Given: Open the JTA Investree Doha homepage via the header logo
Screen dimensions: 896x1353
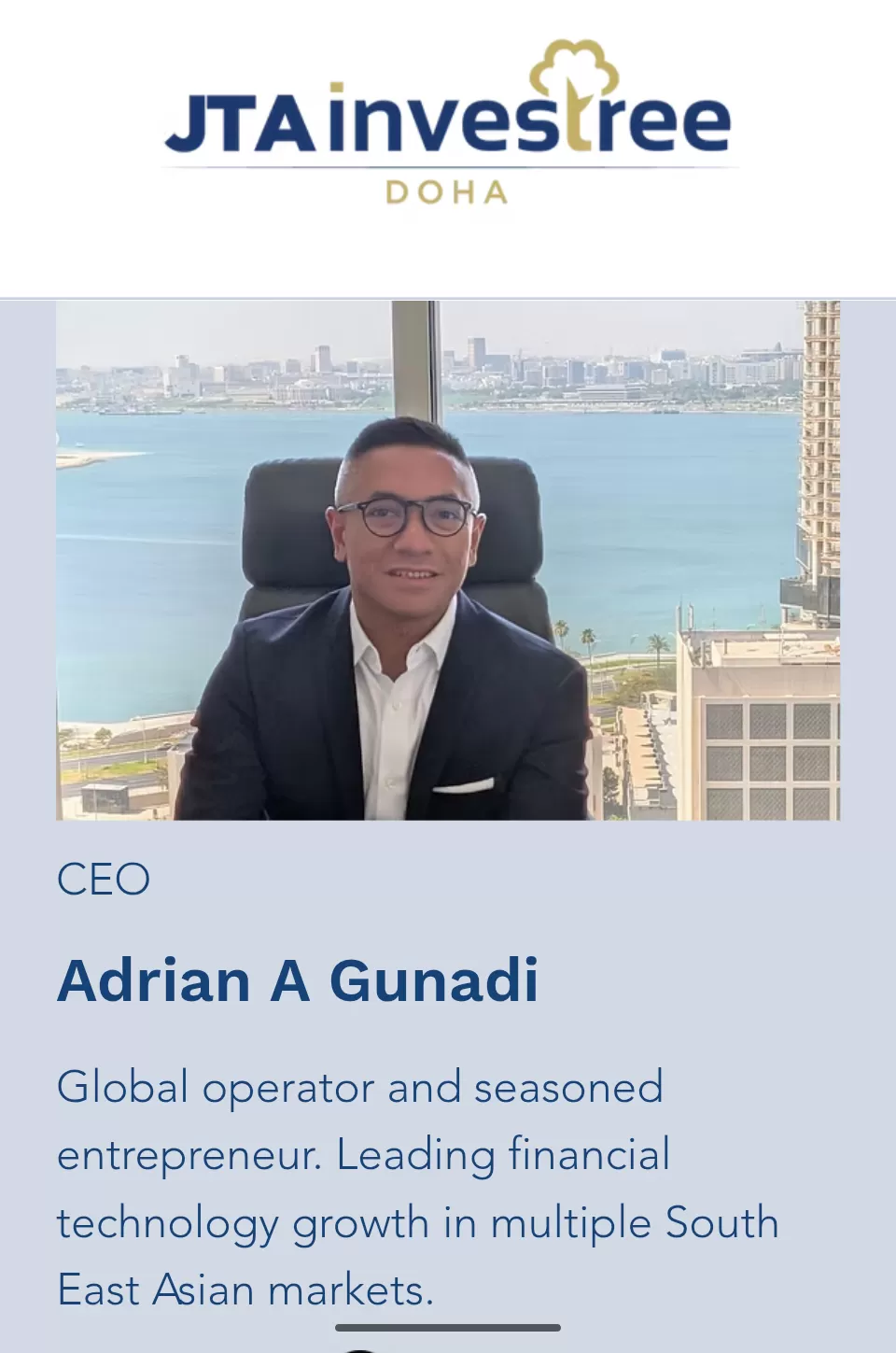Looking at the screenshot, I should coord(448,123).
